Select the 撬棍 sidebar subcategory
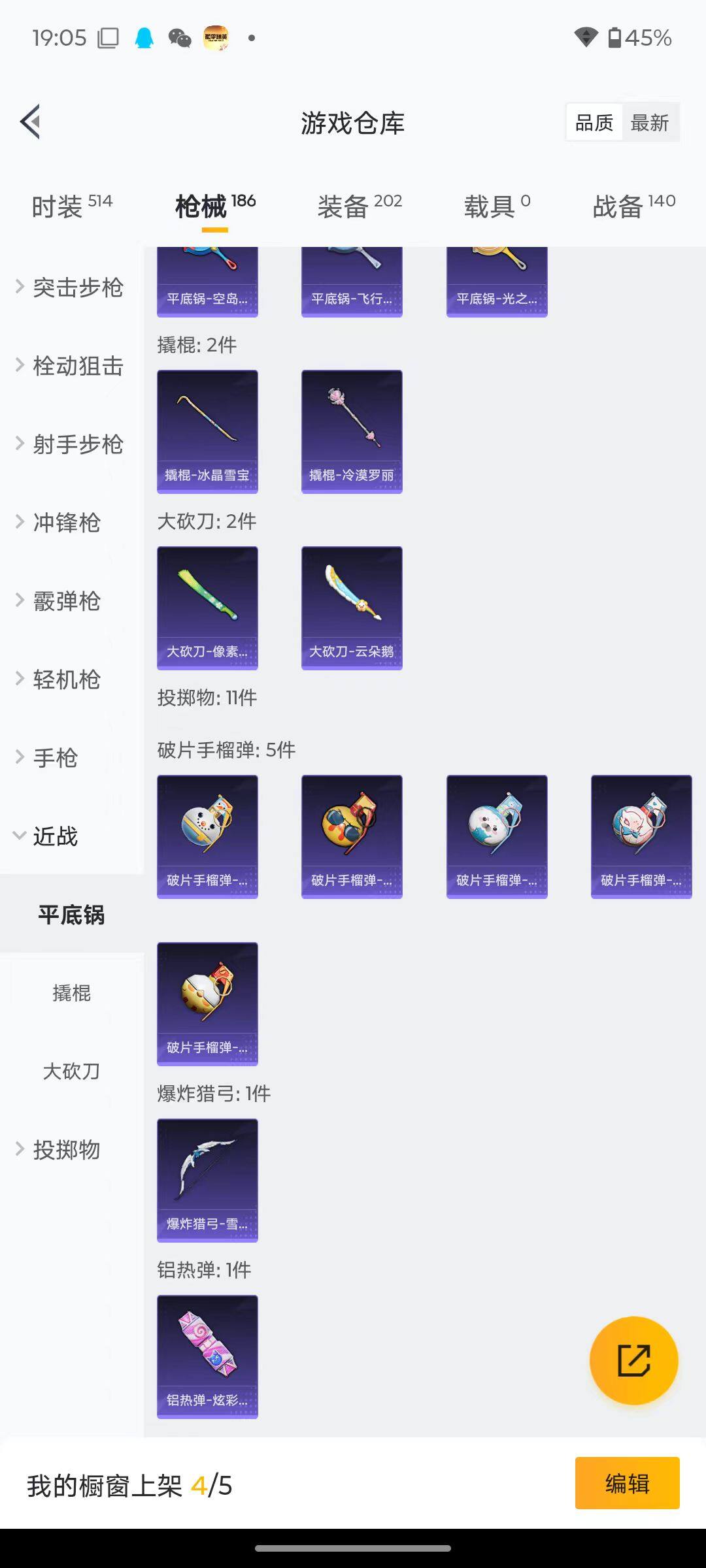 72,992
